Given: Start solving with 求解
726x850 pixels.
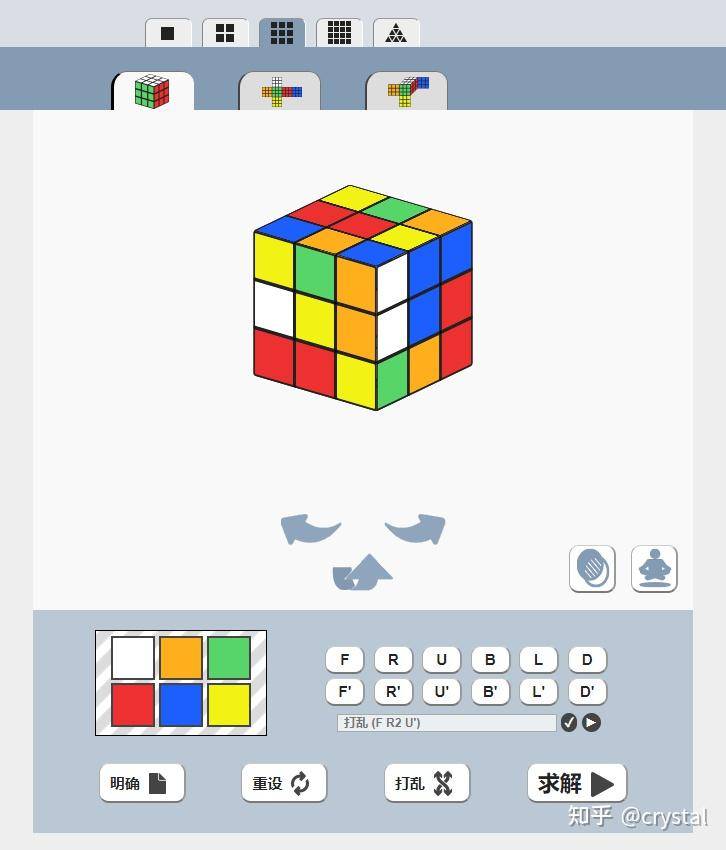Looking at the screenshot, I should point(576,783).
